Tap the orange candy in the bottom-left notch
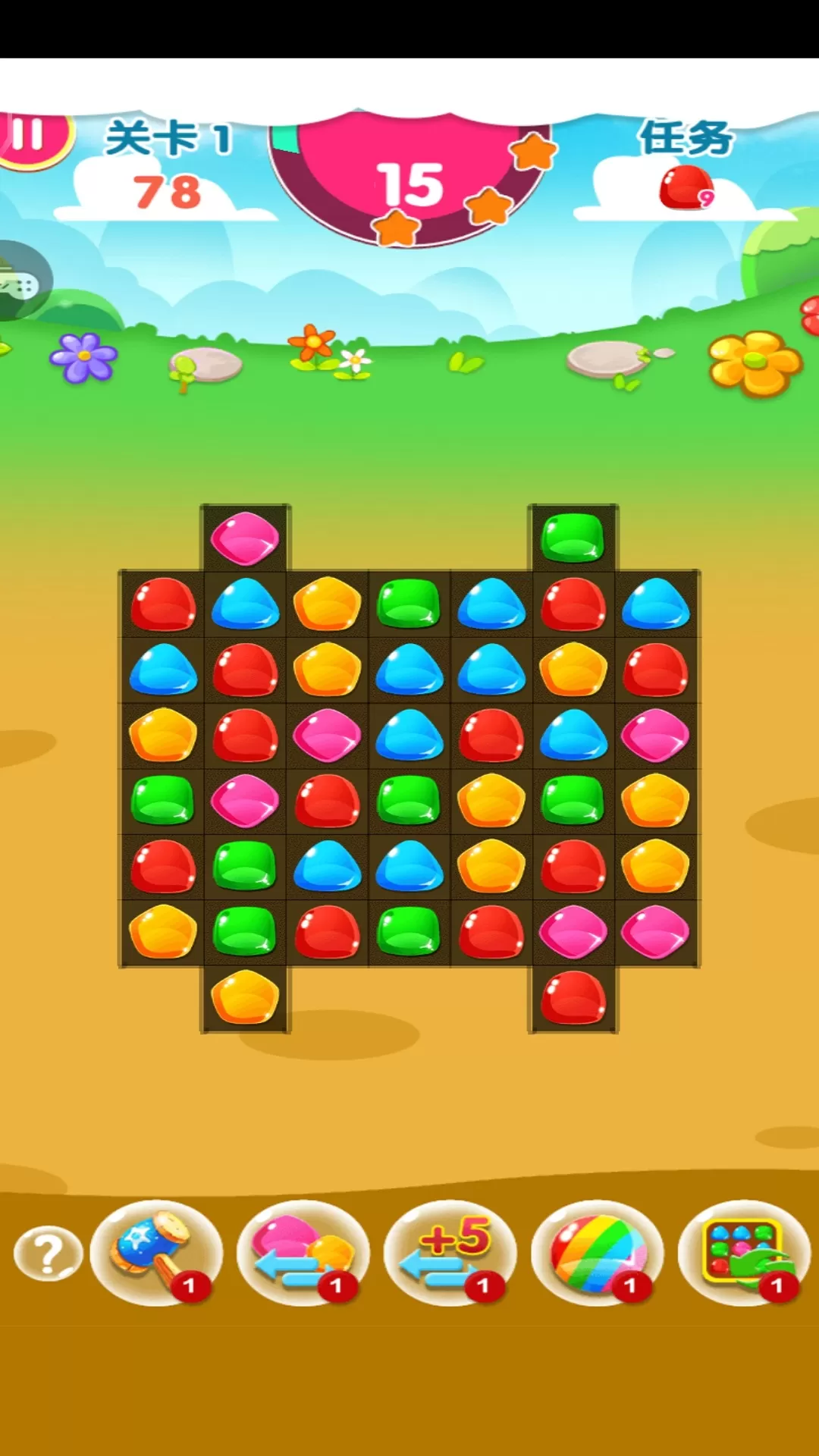819x1456 pixels. click(245, 996)
